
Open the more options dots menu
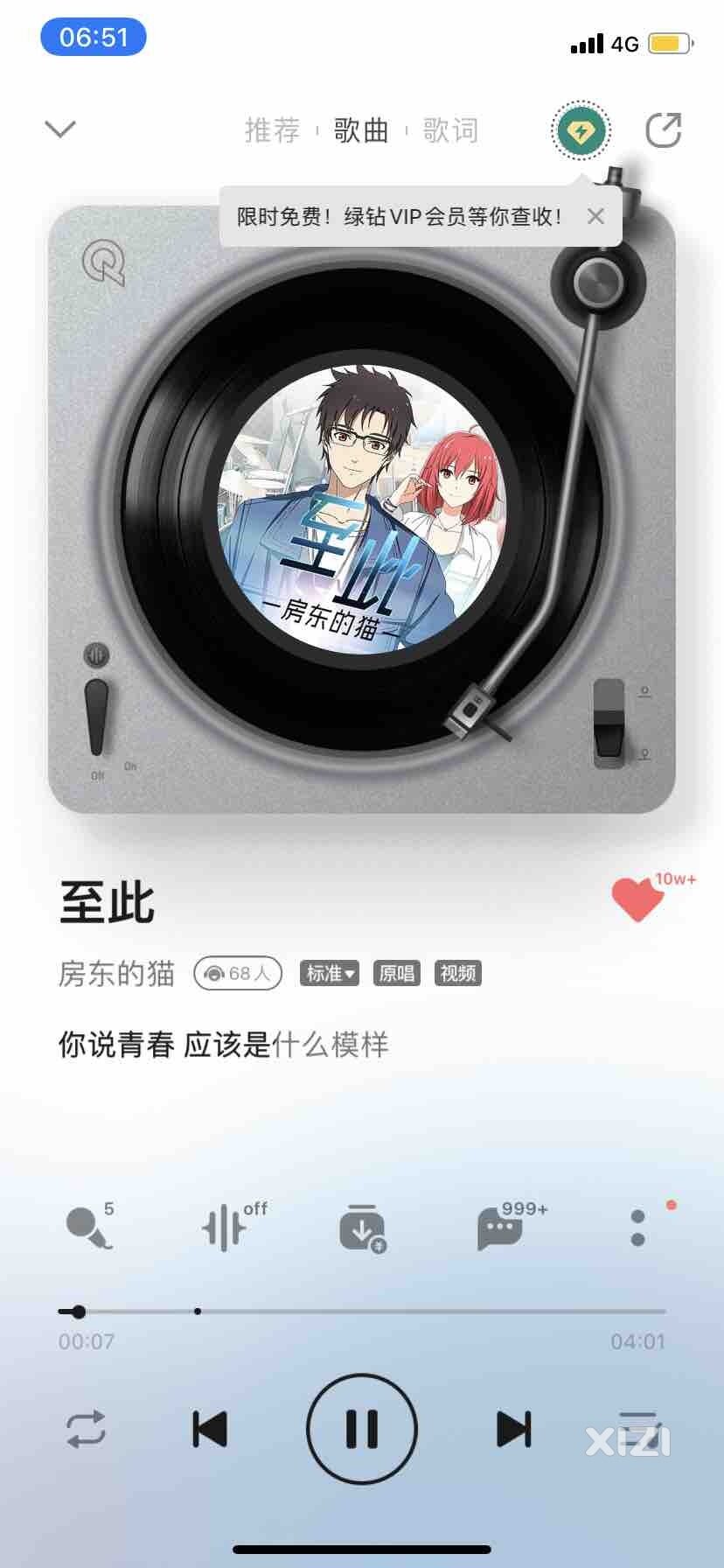pyautogui.click(x=637, y=1228)
